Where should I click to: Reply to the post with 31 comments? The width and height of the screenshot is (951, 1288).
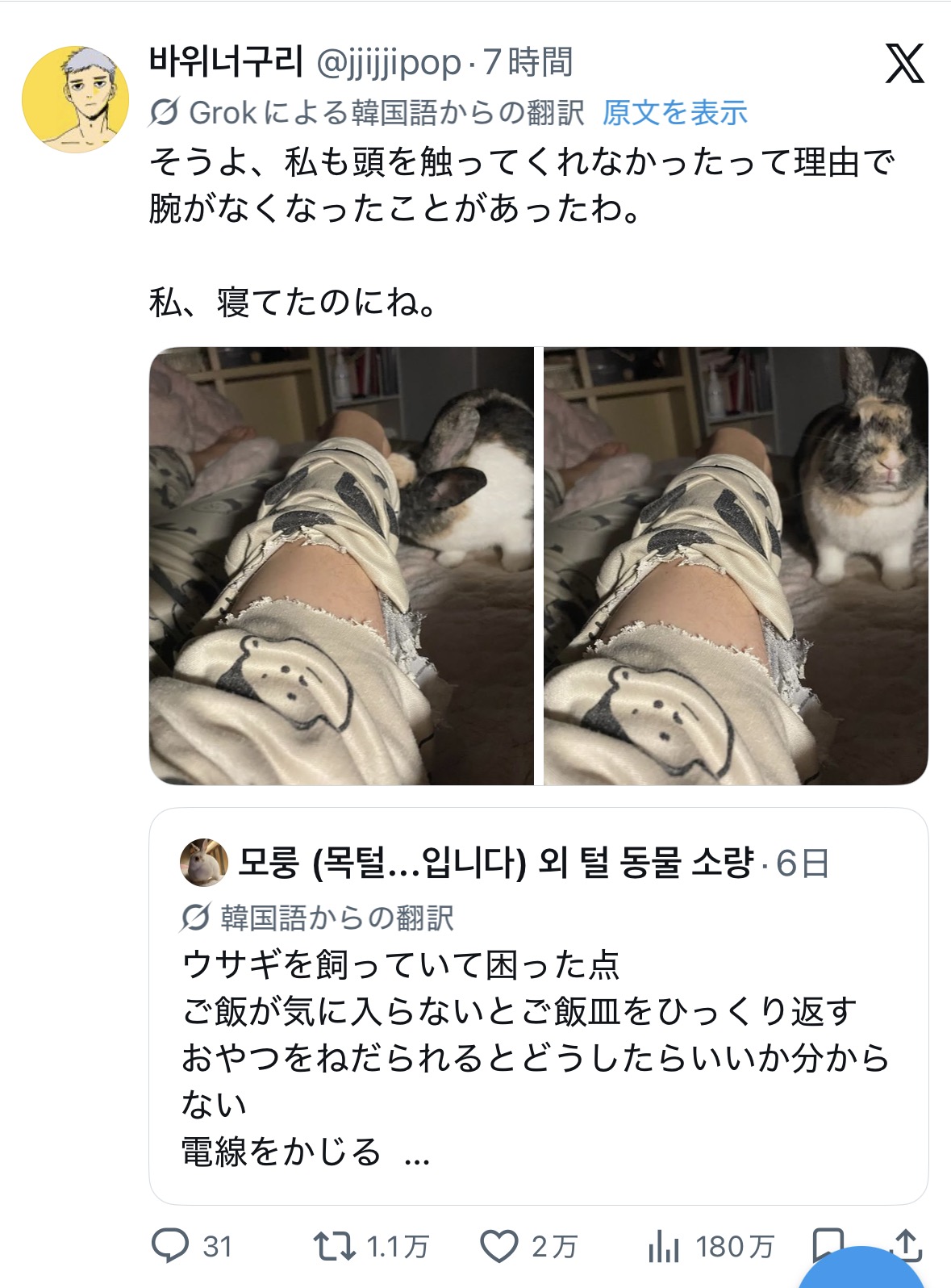click(170, 1246)
